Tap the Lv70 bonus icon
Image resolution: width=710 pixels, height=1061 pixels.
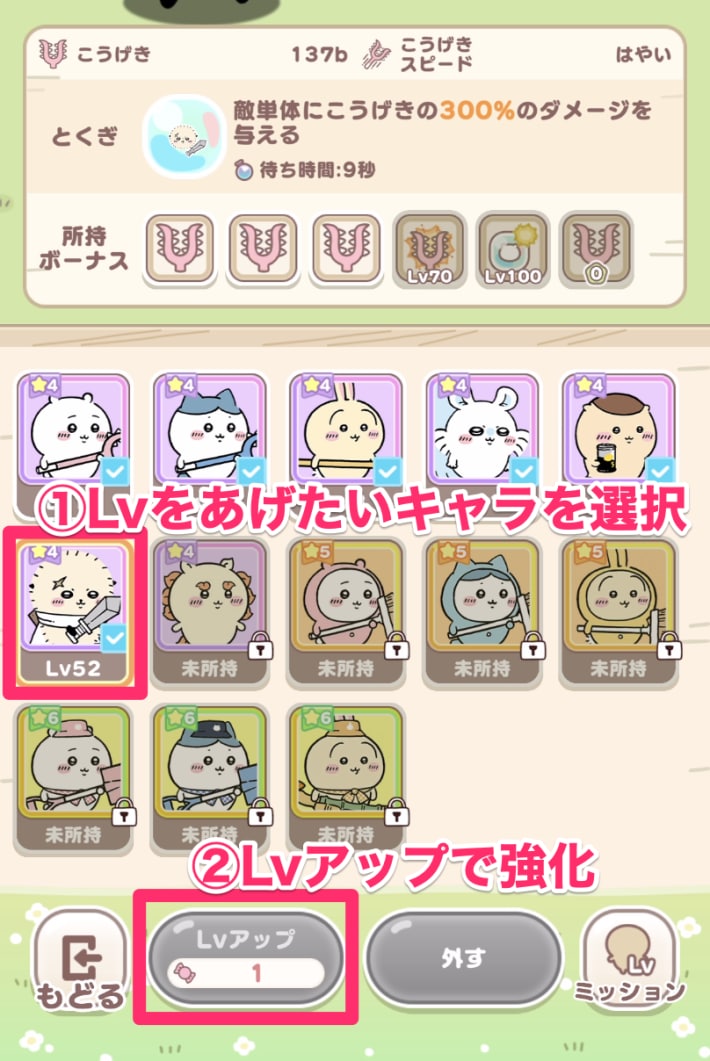429,248
